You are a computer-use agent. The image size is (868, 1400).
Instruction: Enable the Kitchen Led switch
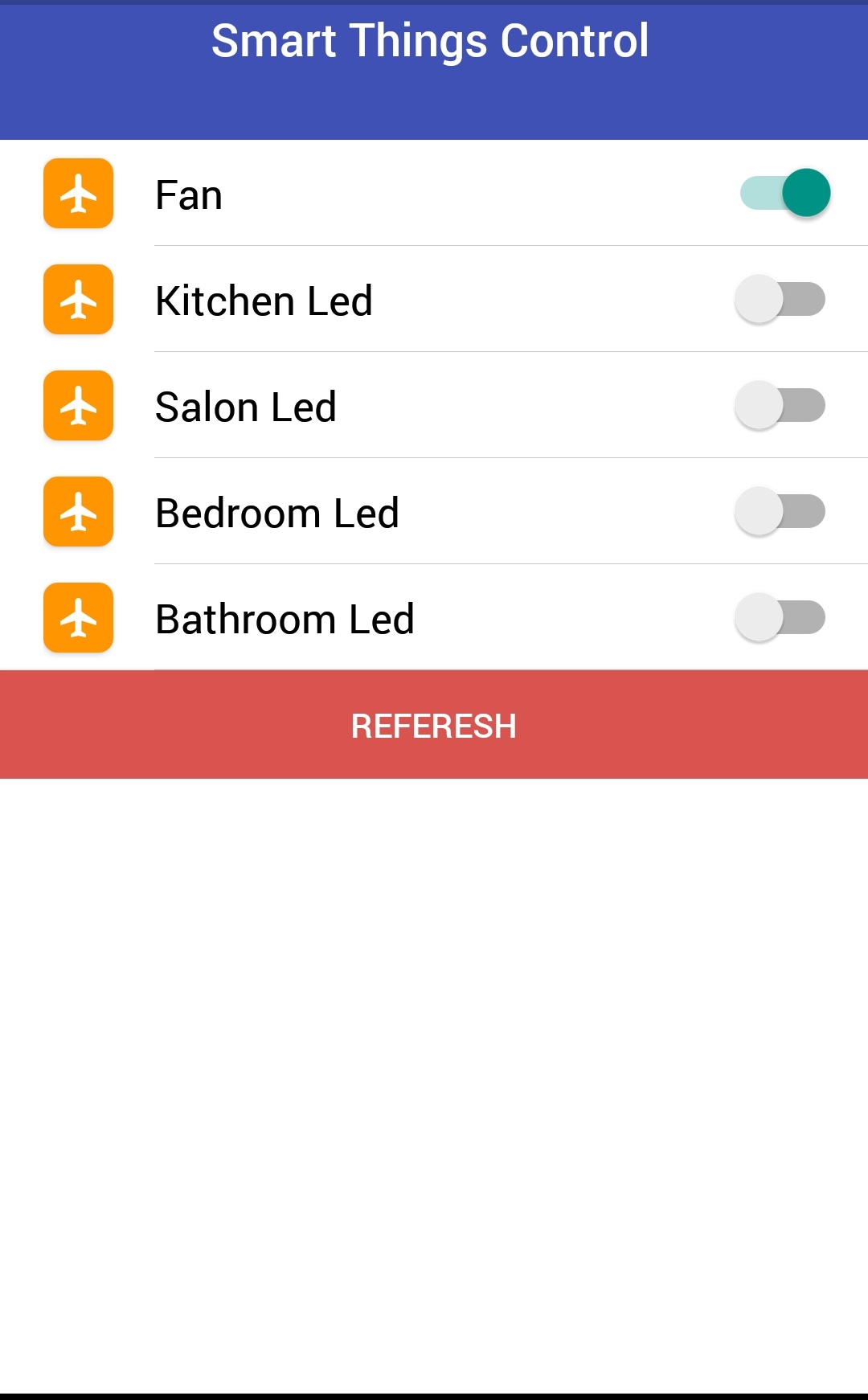[x=780, y=299]
